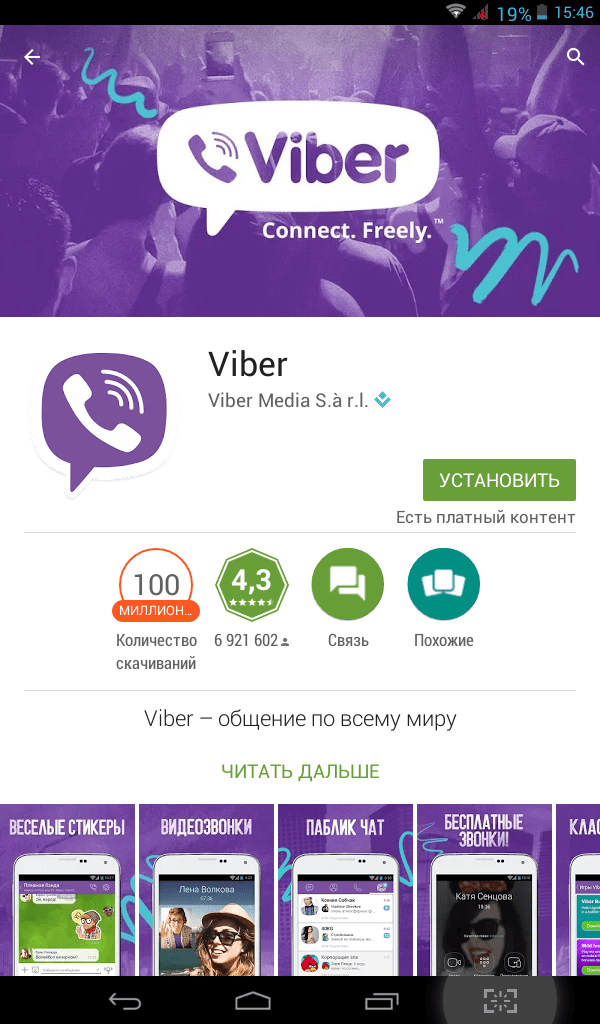Screen dimensions: 600x1024
Task: Tap the 100 миллионов downloads badge
Action: (156, 585)
